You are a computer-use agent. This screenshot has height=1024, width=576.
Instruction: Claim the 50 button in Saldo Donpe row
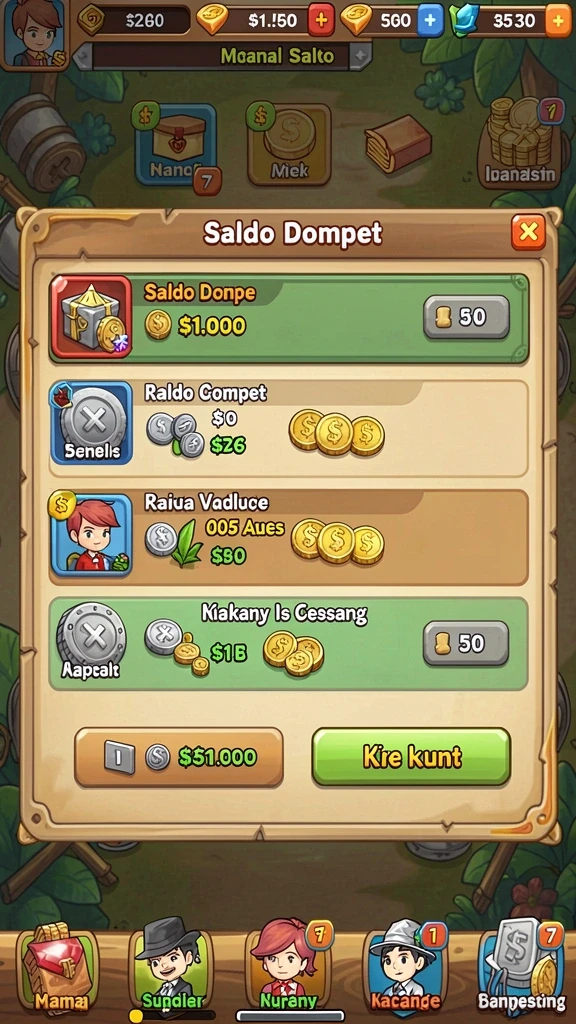466,317
